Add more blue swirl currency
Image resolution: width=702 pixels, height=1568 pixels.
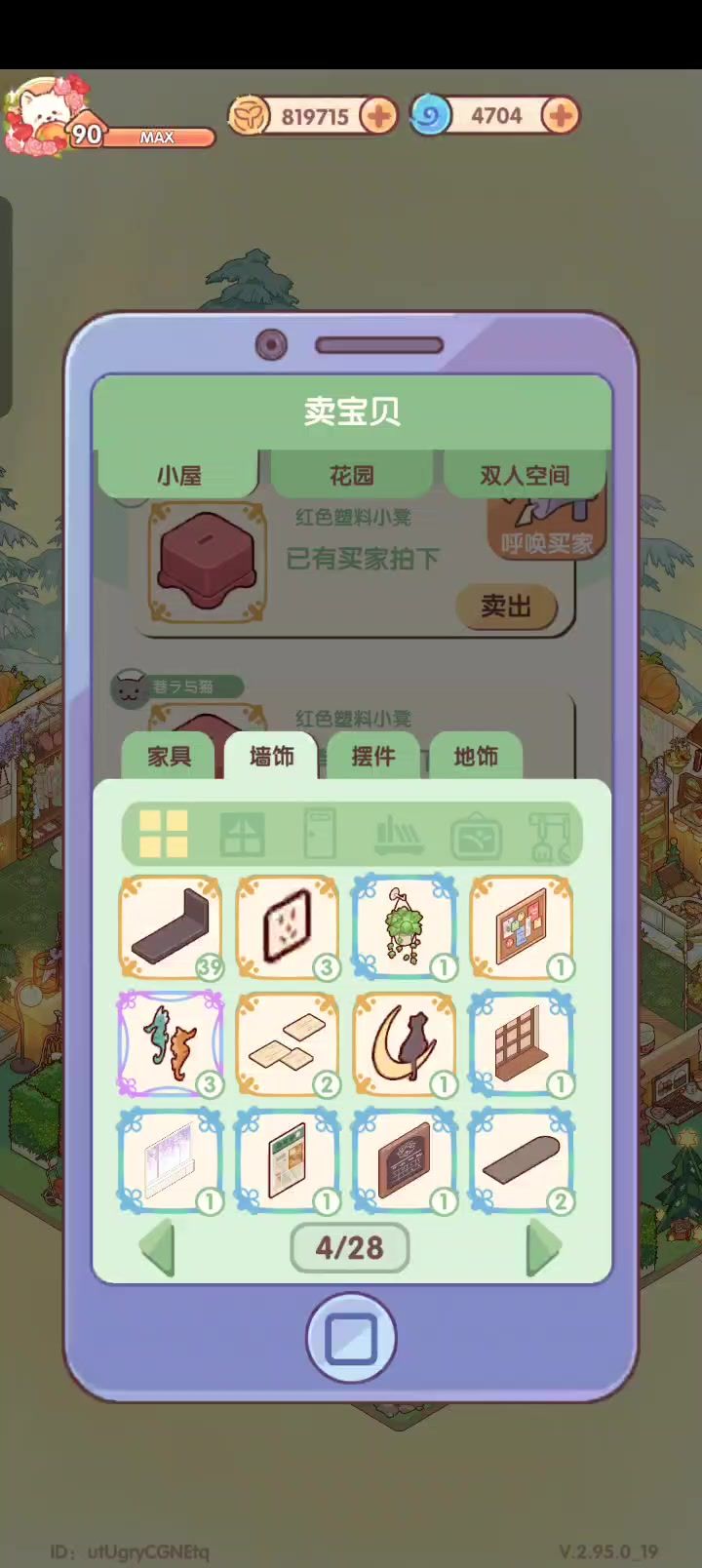[x=560, y=116]
